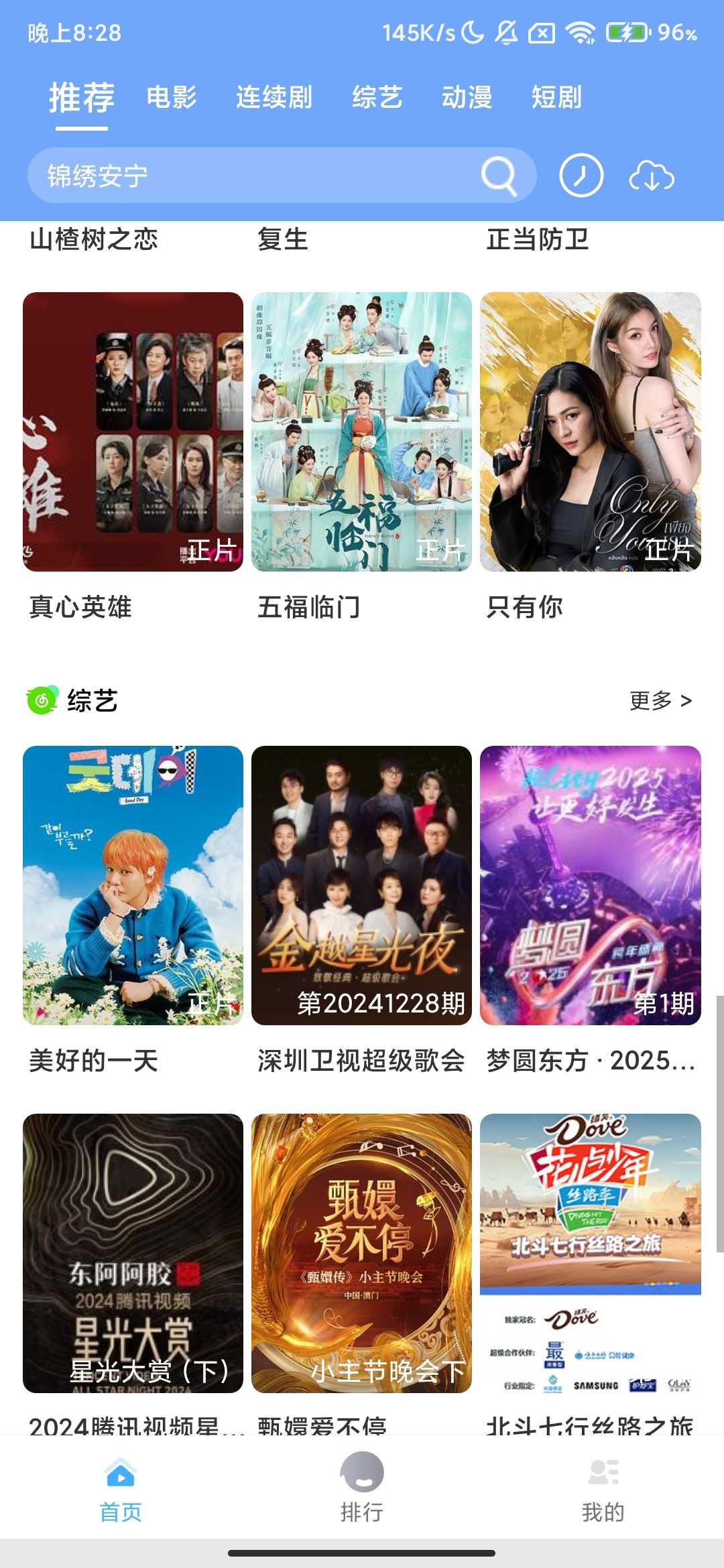Go to the 动漫 tab
Image resolution: width=724 pixels, height=1568 pixels.
(467, 97)
